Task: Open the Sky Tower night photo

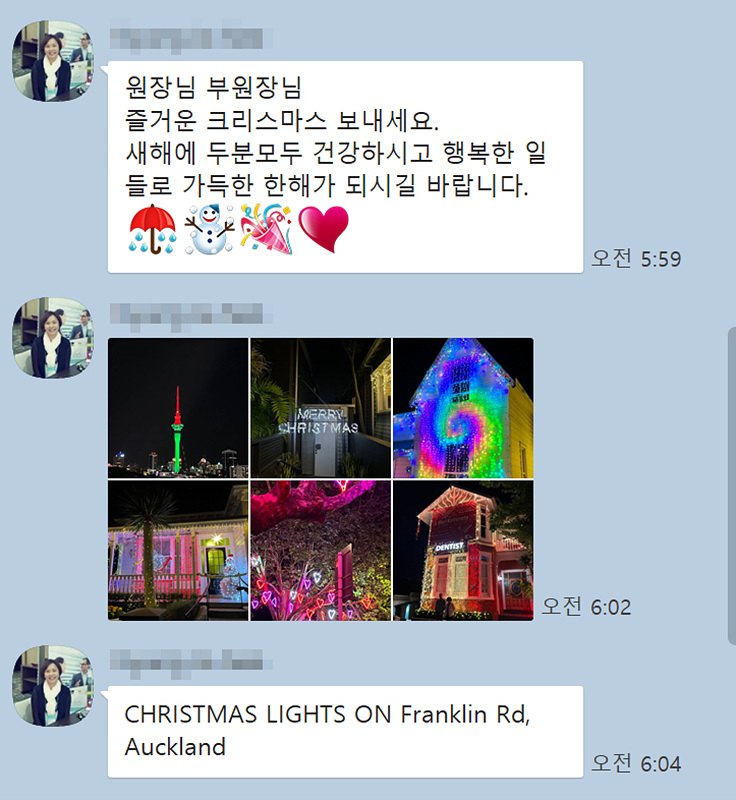Action: point(177,407)
